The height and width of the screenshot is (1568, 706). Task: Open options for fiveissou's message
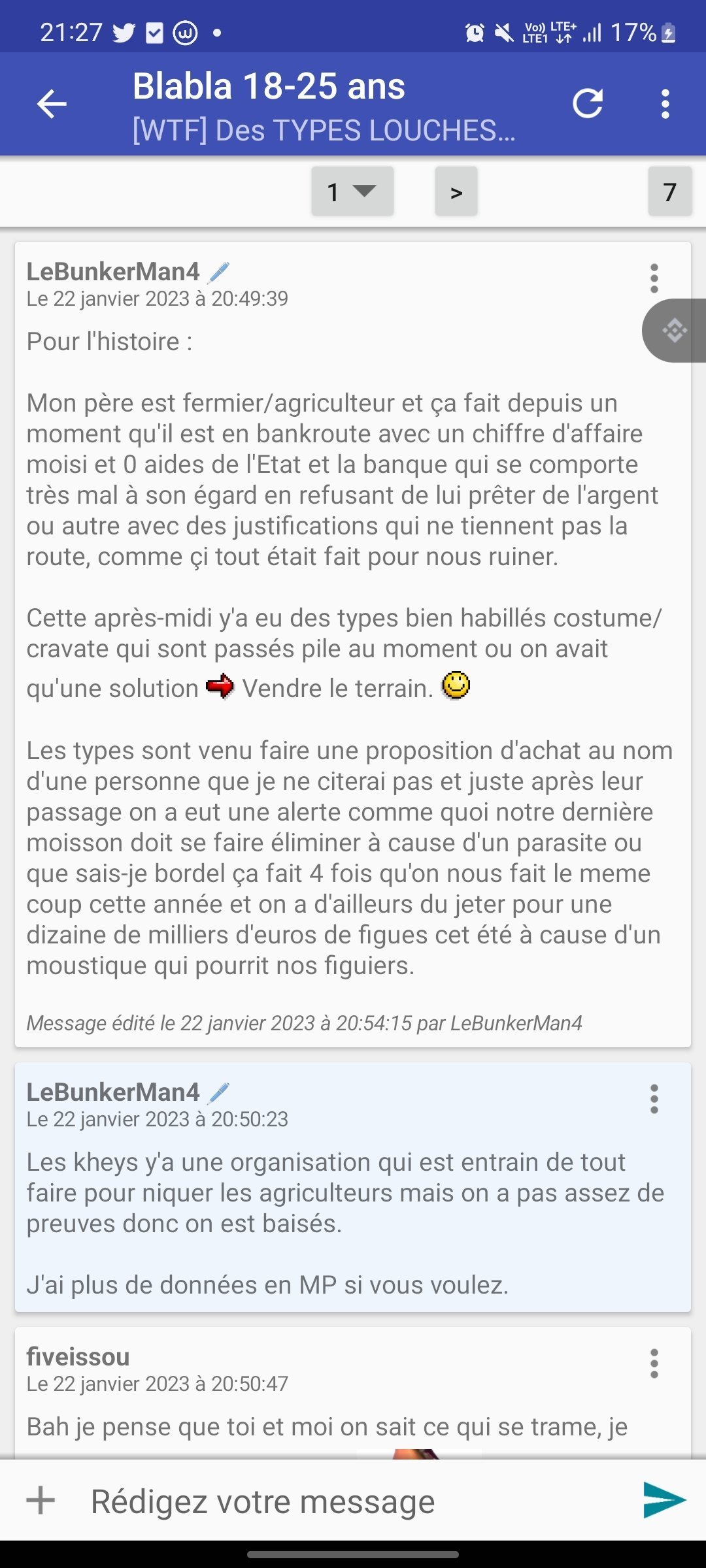[x=654, y=1364]
